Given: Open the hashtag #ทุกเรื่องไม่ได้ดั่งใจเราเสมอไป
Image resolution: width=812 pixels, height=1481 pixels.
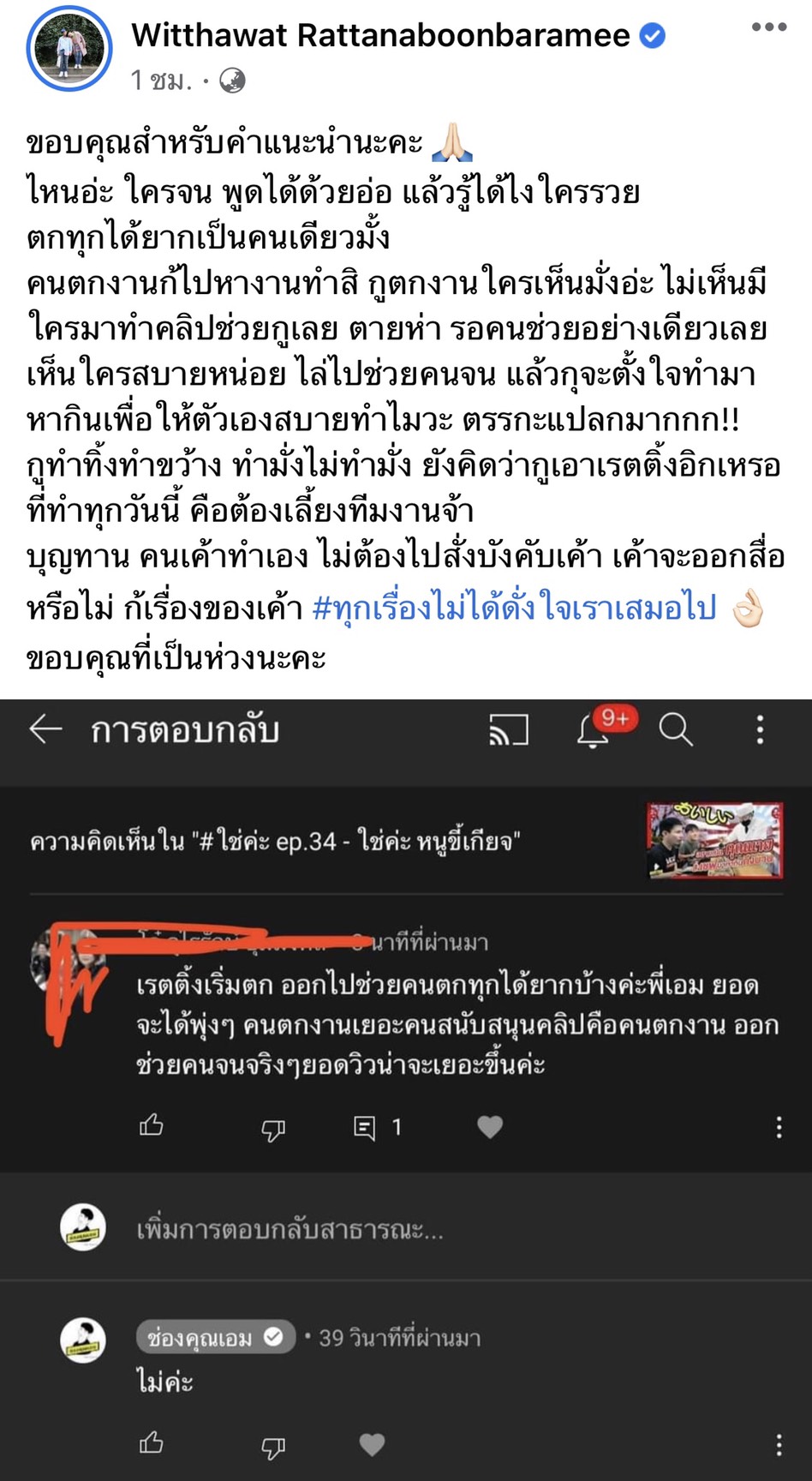Looking at the screenshot, I should [514, 609].
